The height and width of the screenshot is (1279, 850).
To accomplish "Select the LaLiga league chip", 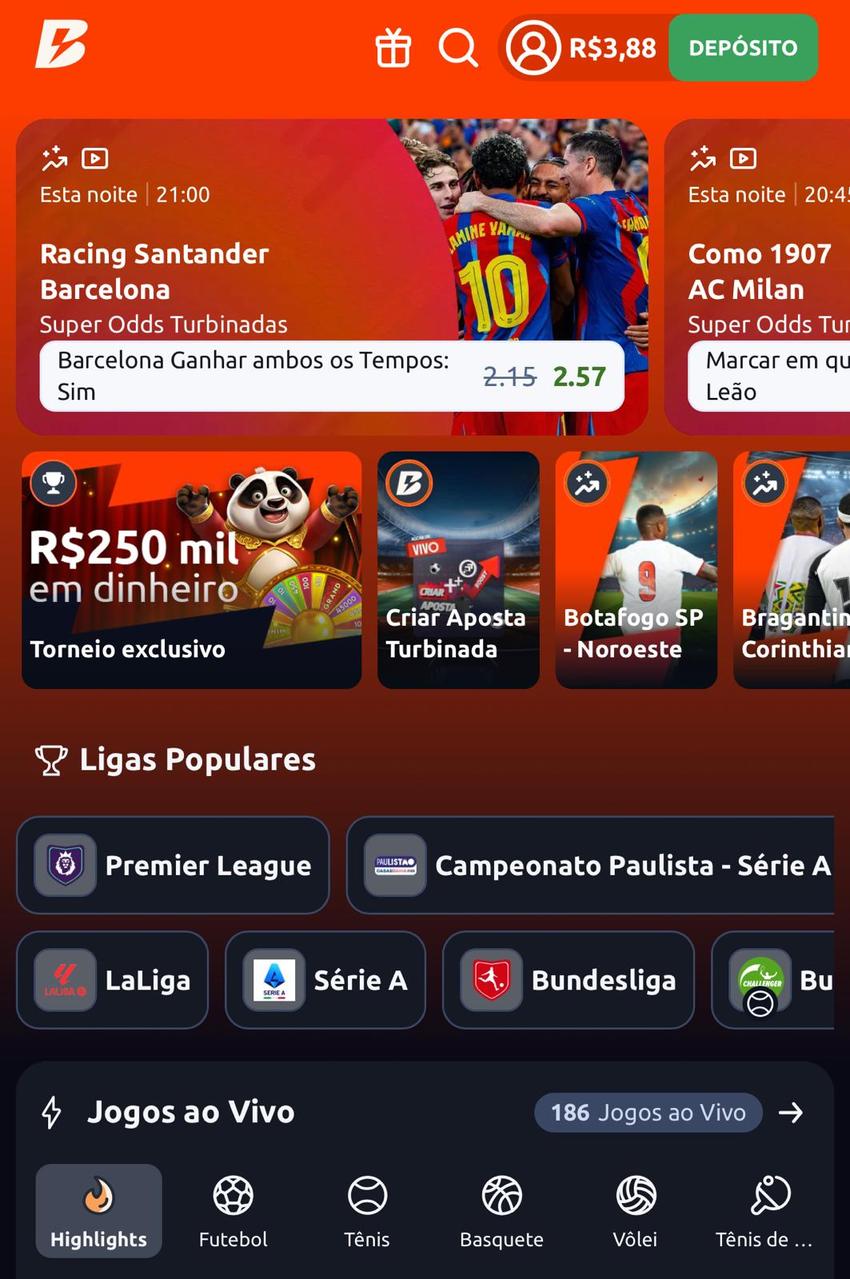I will (x=112, y=980).
